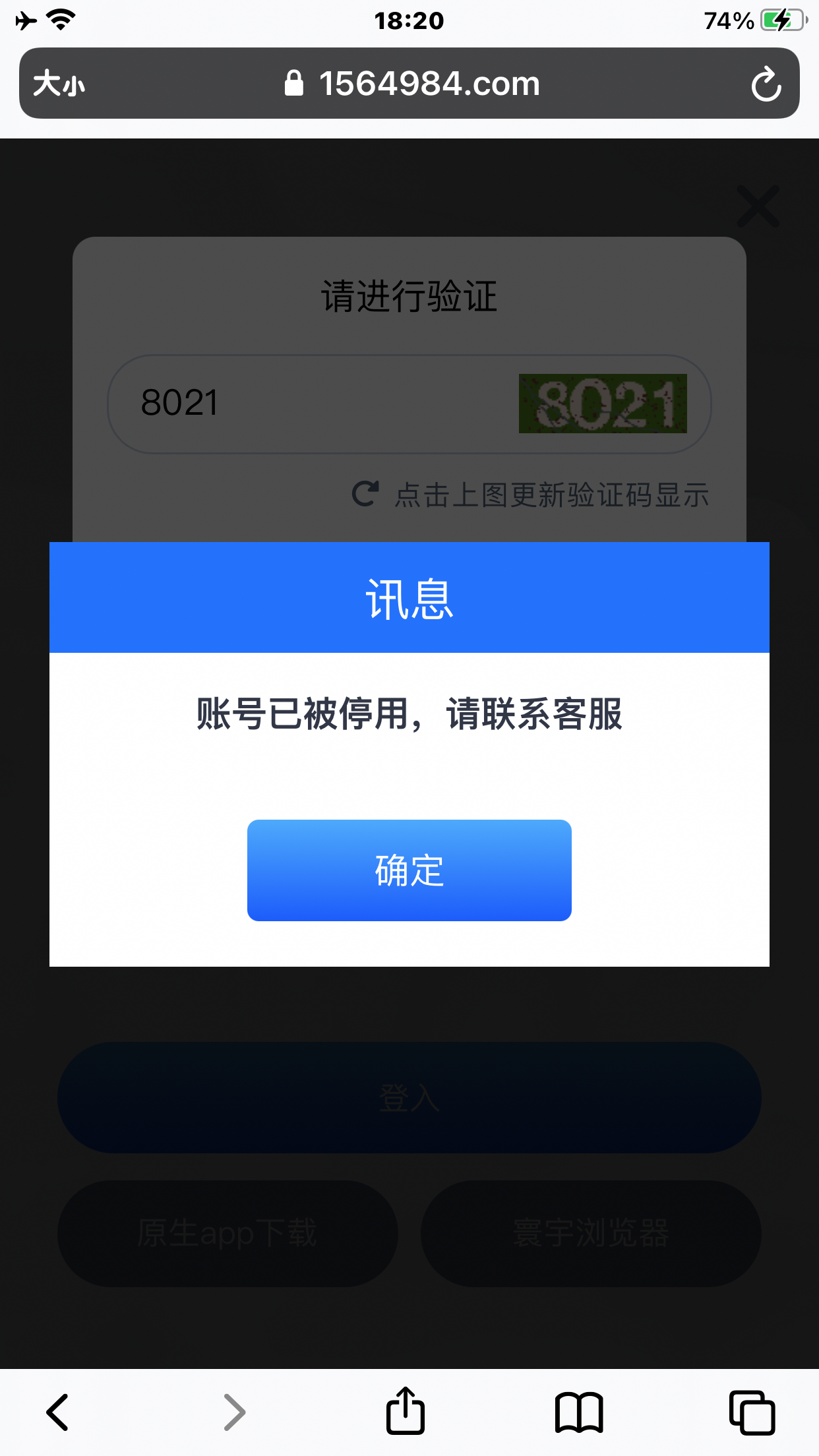Image resolution: width=819 pixels, height=1456 pixels.
Task: Tap the address bar showing 1564984.com
Action: [429, 83]
